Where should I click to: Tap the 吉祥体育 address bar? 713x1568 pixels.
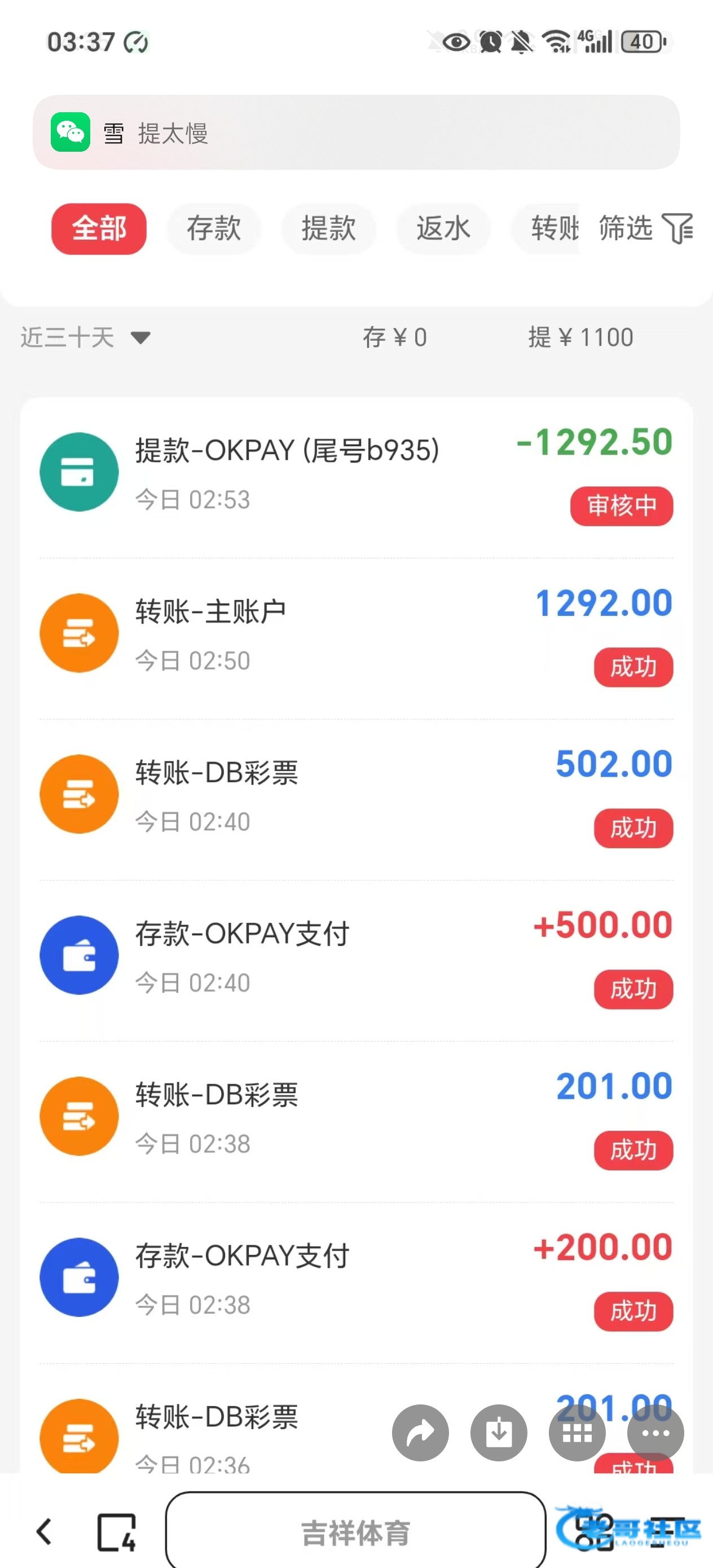(x=355, y=1531)
